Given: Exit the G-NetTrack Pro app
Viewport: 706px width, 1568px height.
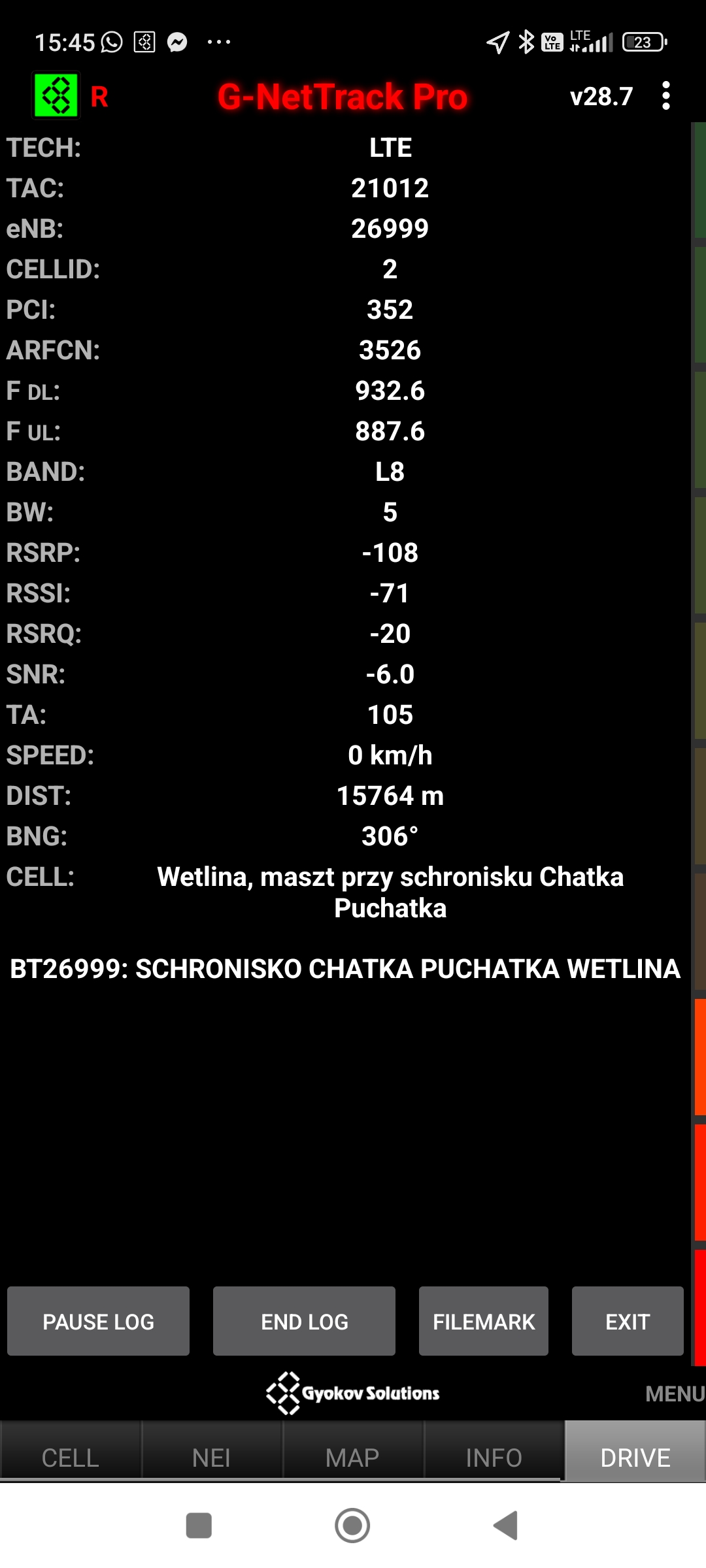Looking at the screenshot, I should pyautogui.click(x=628, y=1321).
